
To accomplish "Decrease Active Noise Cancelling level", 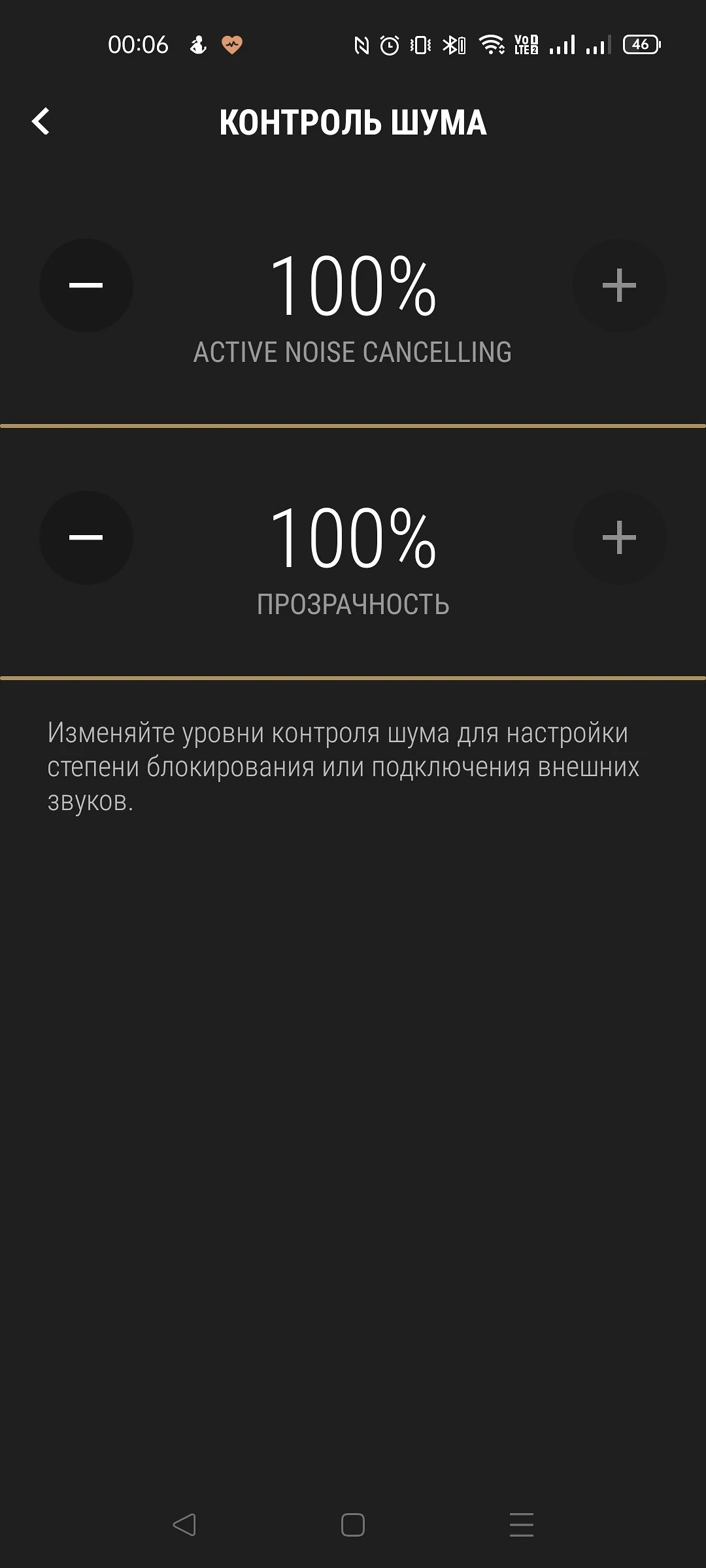I will coord(86,286).
